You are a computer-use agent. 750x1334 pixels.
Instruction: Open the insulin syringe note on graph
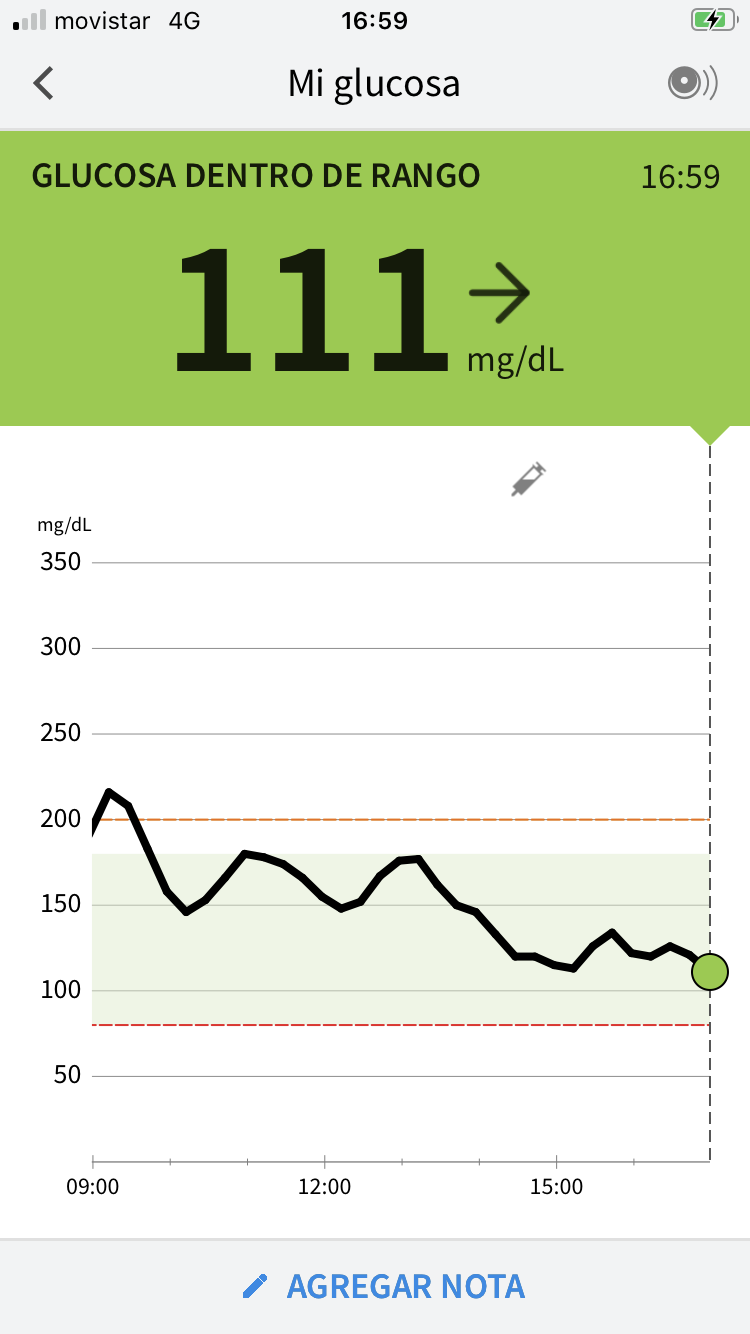coord(529,480)
